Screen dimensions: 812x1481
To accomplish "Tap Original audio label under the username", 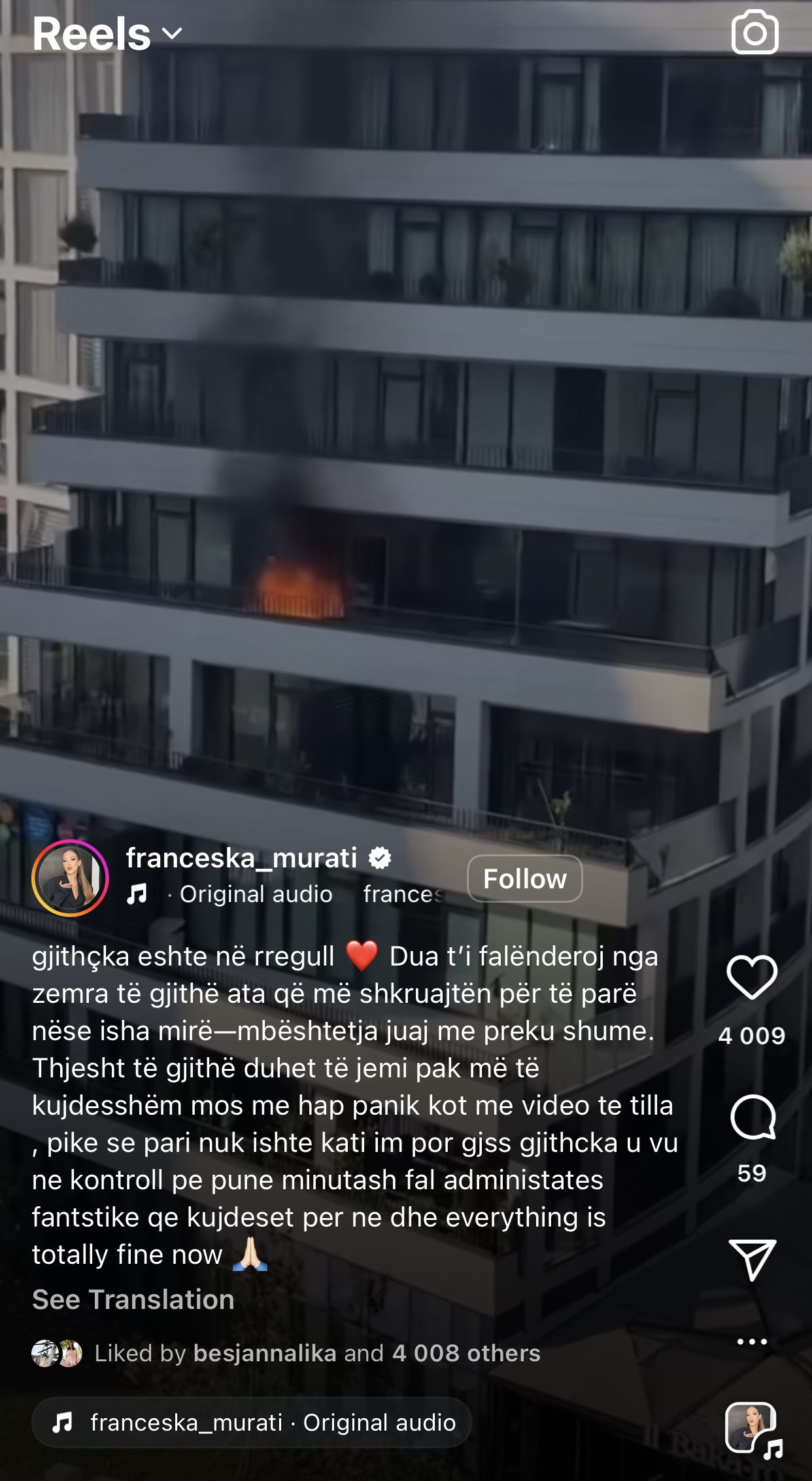I will (256, 894).
